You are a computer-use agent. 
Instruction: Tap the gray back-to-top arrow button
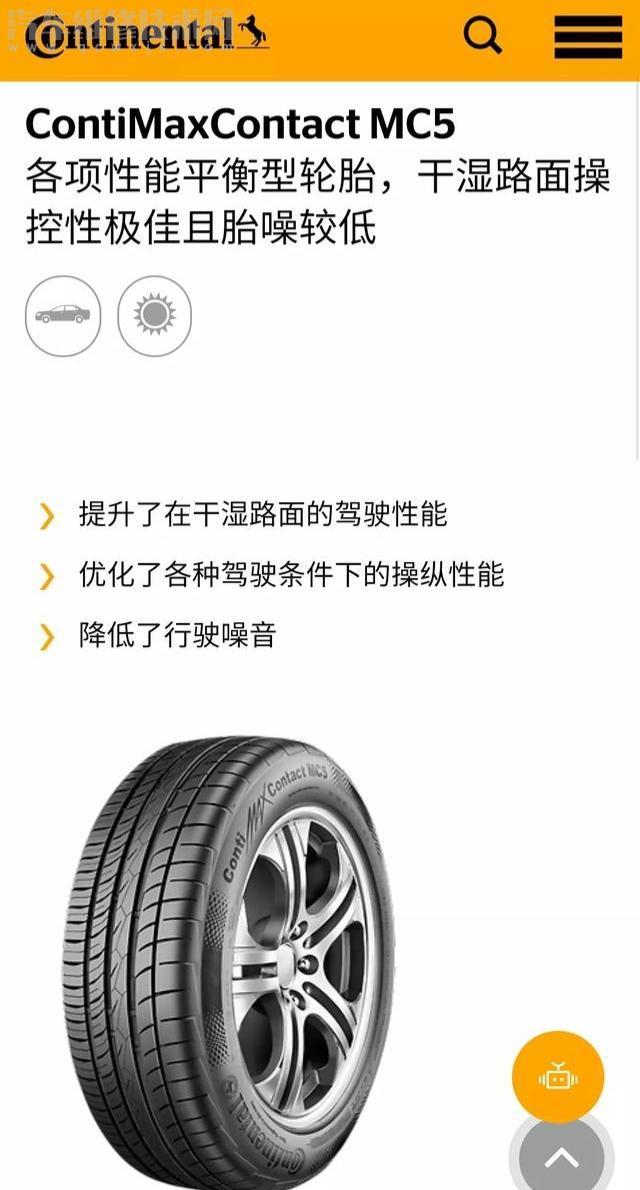[x=561, y=1158]
